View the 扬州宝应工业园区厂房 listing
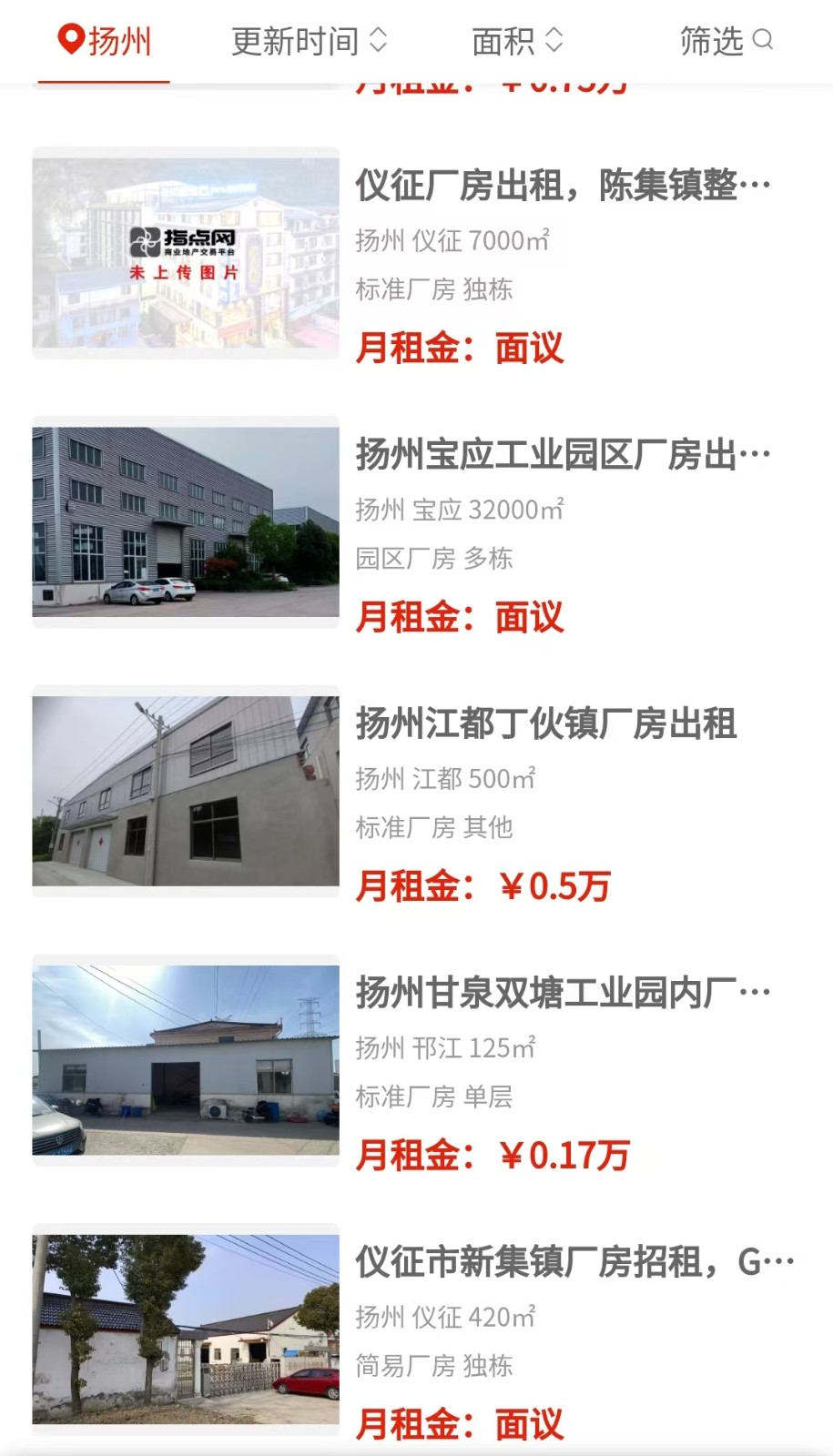 pyautogui.click(x=562, y=454)
